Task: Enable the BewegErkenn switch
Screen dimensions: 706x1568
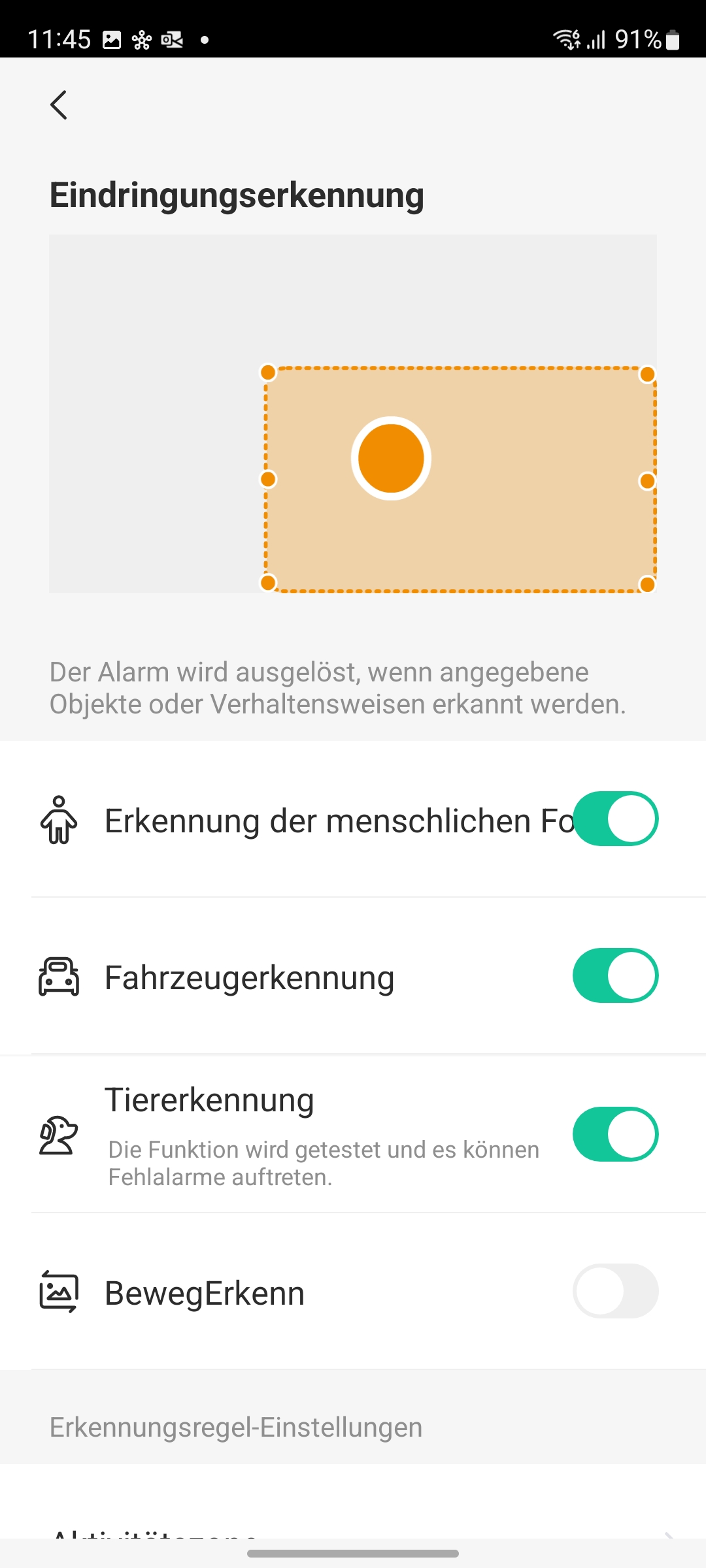Action: (x=615, y=1291)
